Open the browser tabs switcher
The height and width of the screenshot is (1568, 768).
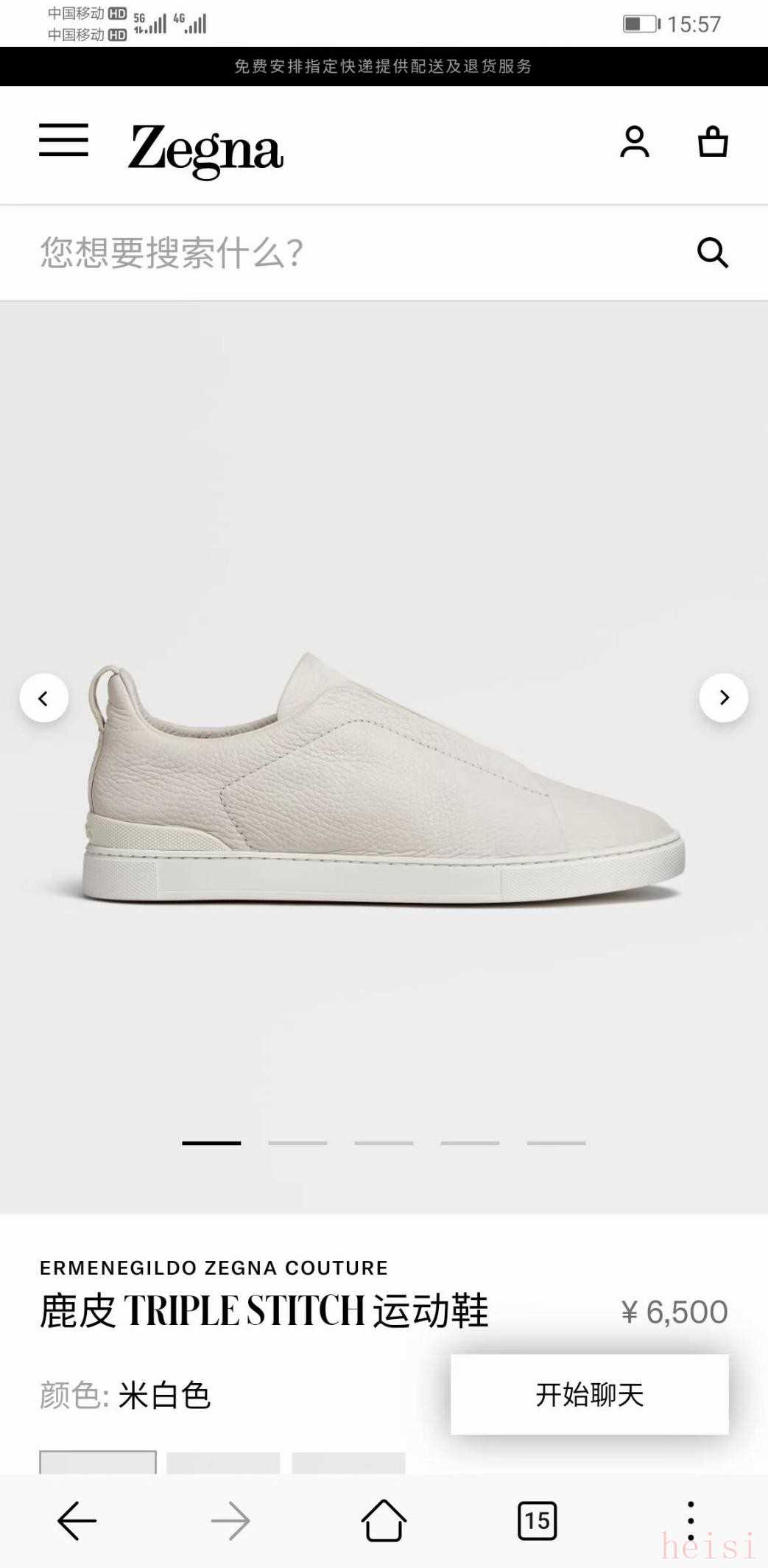pos(537,1520)
